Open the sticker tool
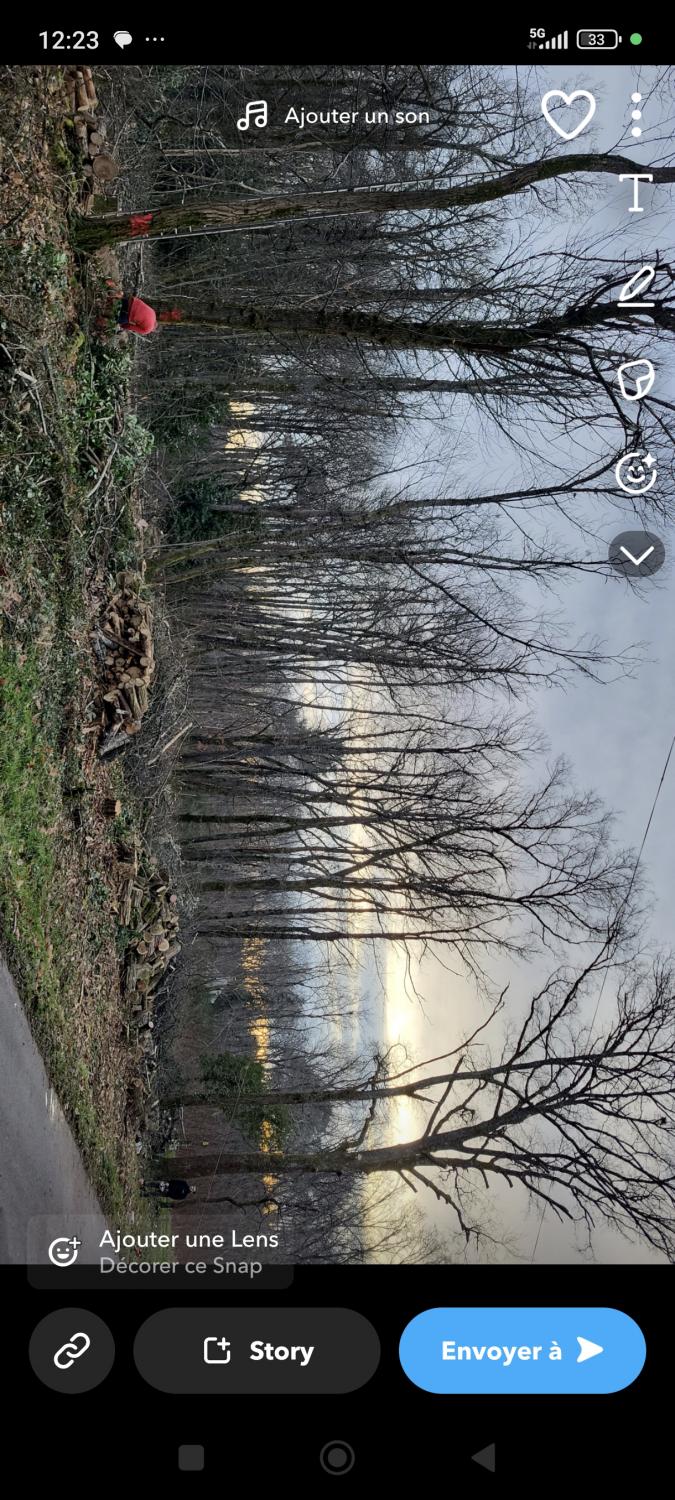Screen dimensions: 675x1500 pyautogui.click(x=636, y=379)
